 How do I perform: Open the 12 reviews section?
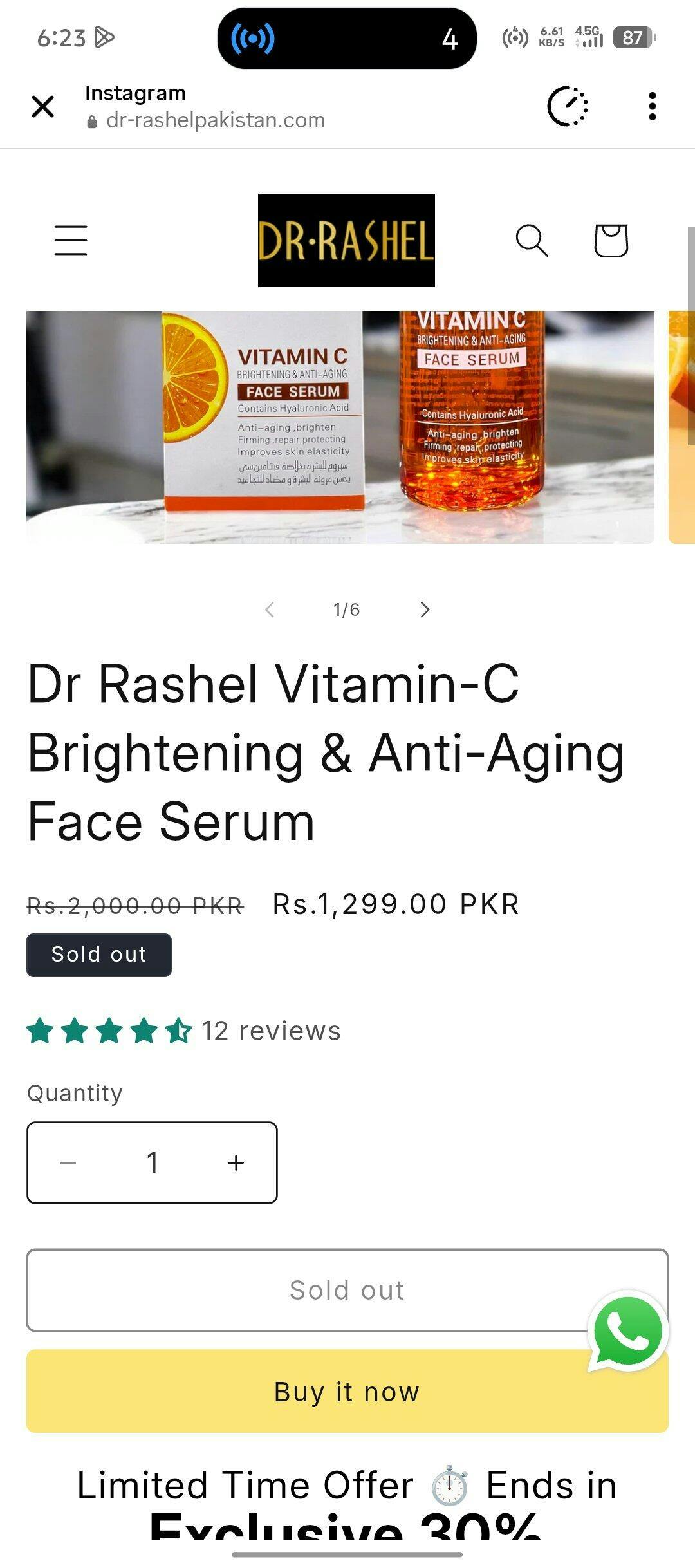click(x=270, y=1031)
